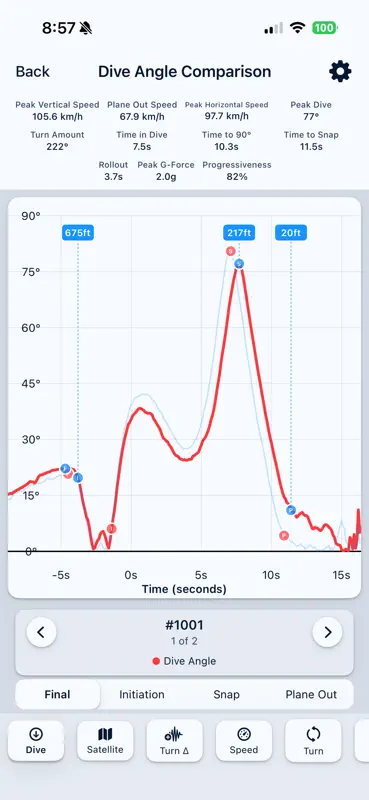Open the Turn chart view

(313, 741)
